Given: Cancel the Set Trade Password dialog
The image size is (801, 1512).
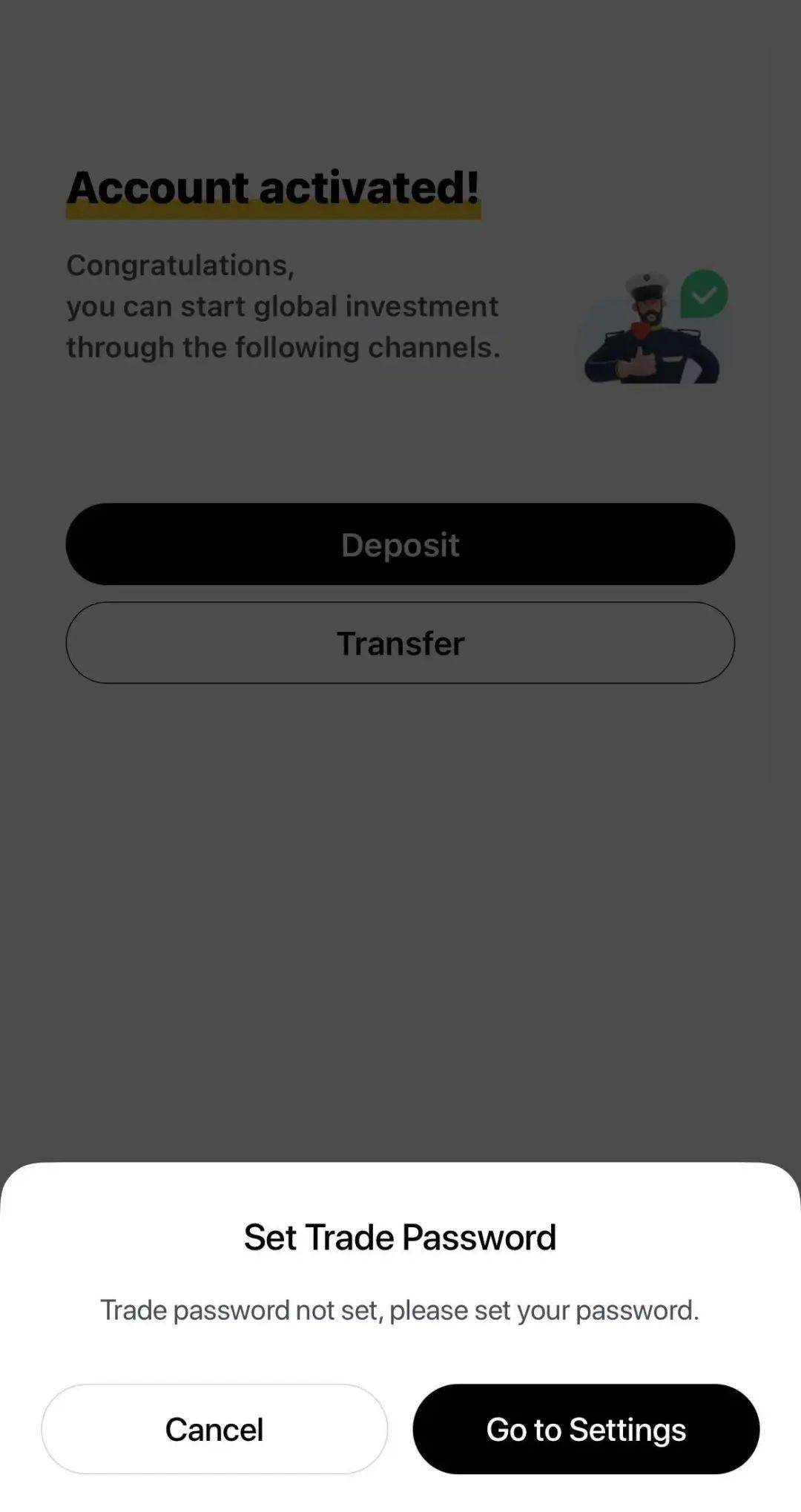Looking at the screenshot, I should (214, 1429).
